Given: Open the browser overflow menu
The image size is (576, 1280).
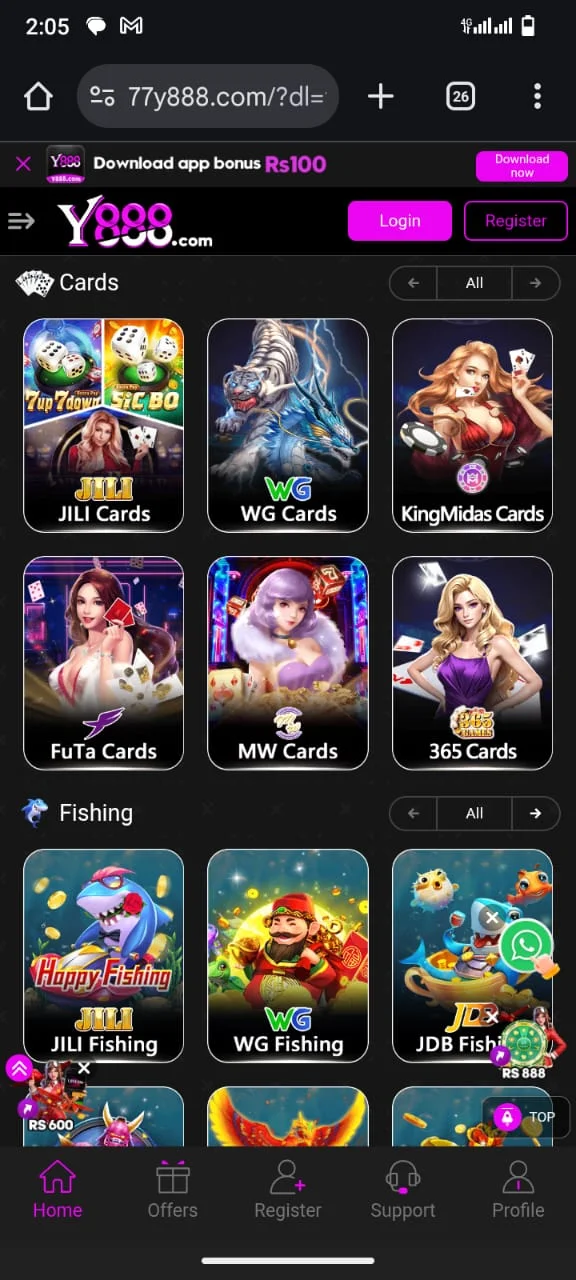Looking at the screenshot, I should point(537,96).
